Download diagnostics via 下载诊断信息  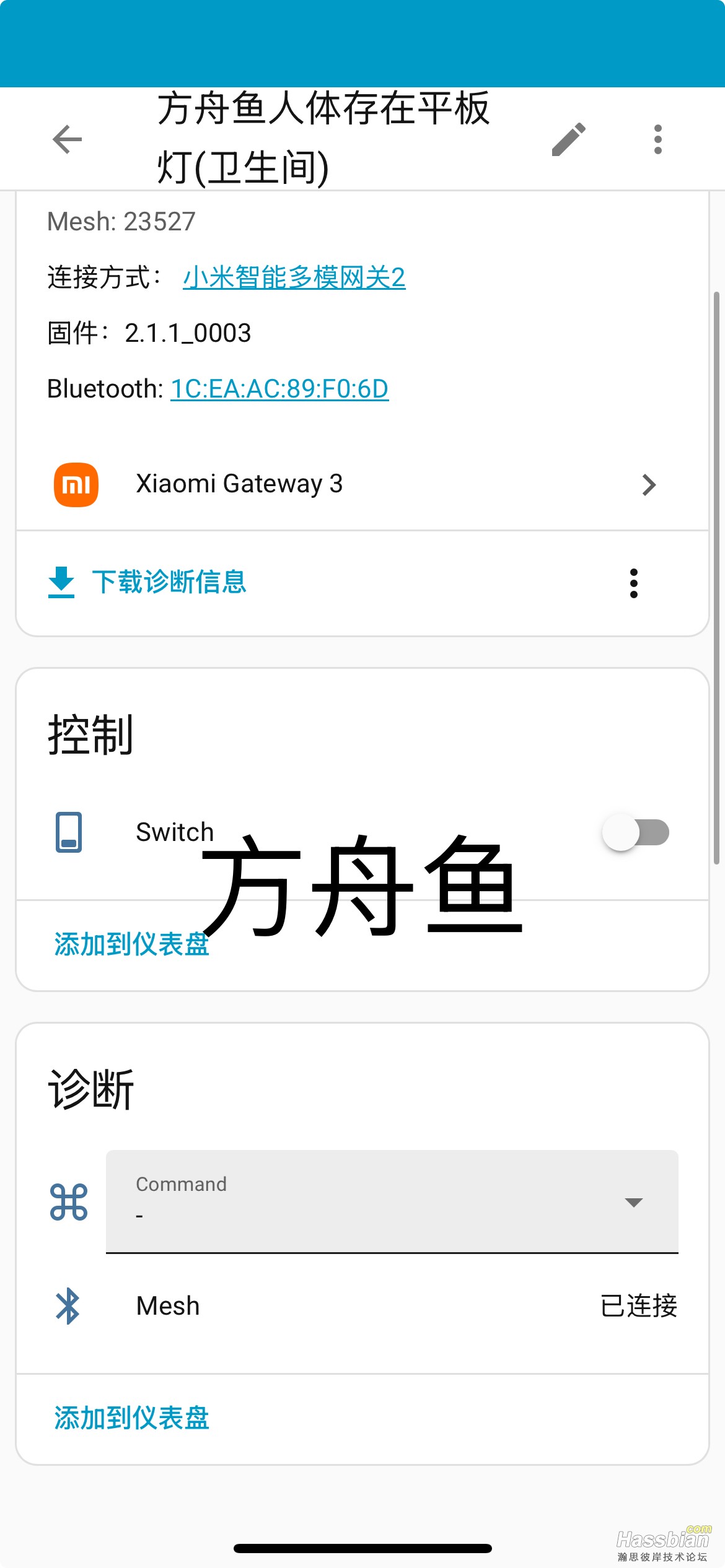[149, 582]
